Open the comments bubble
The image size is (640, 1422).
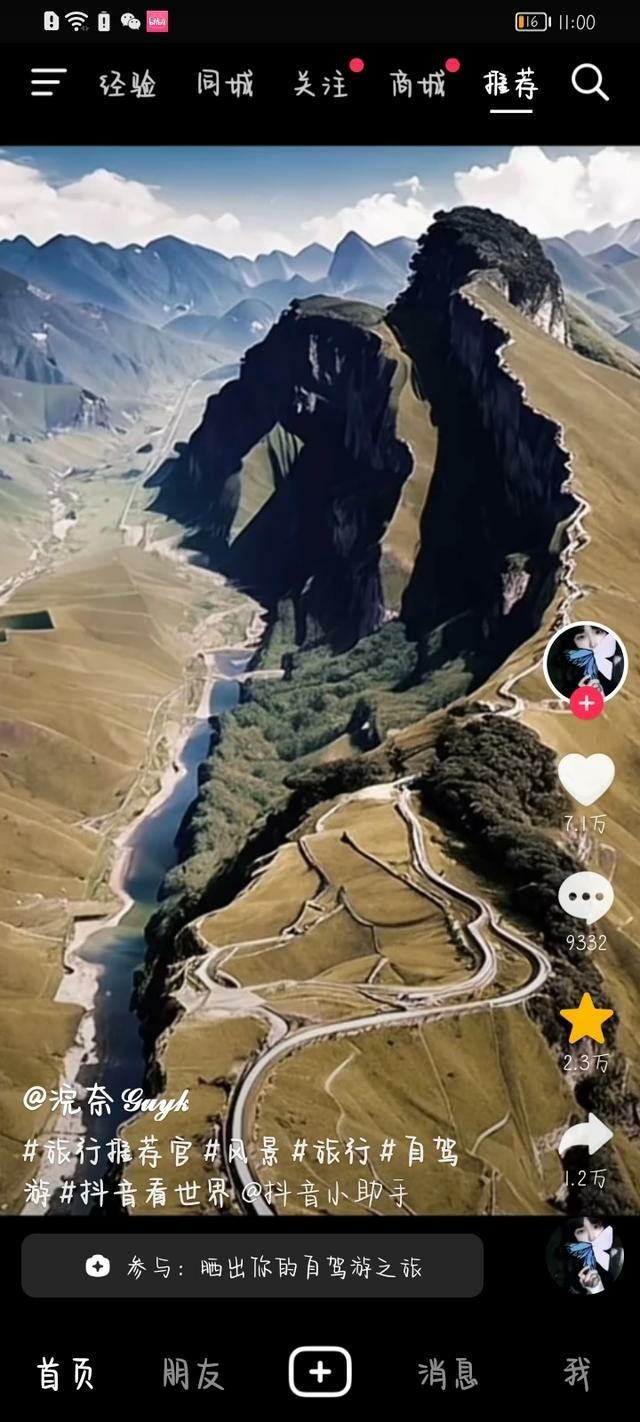click(x=586, y=897)
